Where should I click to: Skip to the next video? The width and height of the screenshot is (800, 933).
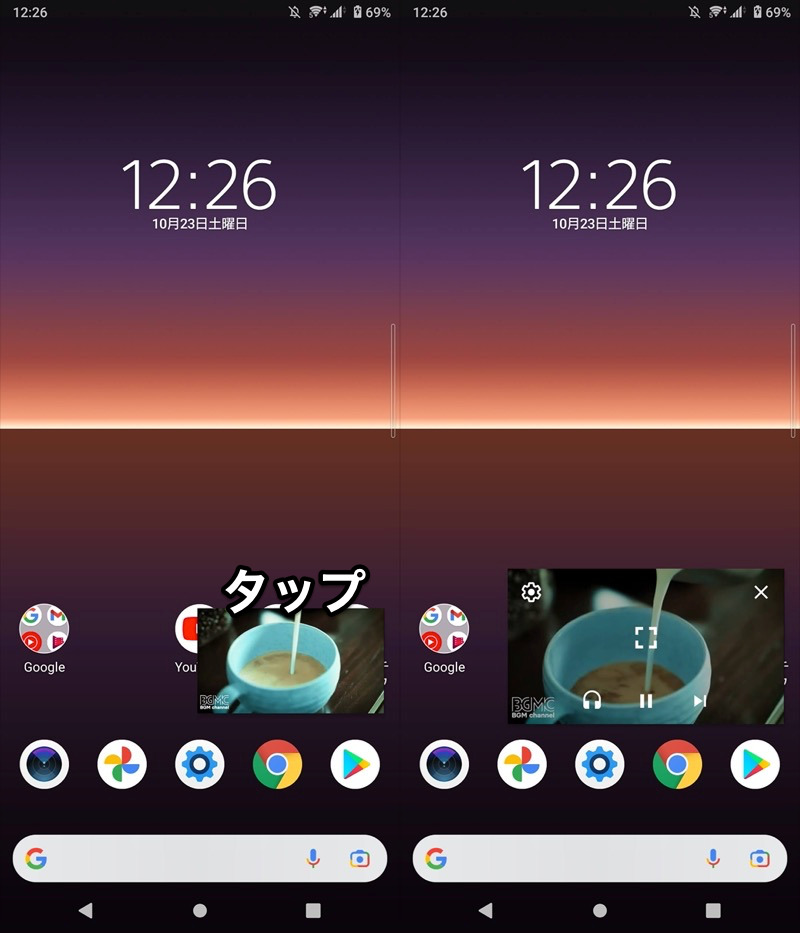(700, 701)
